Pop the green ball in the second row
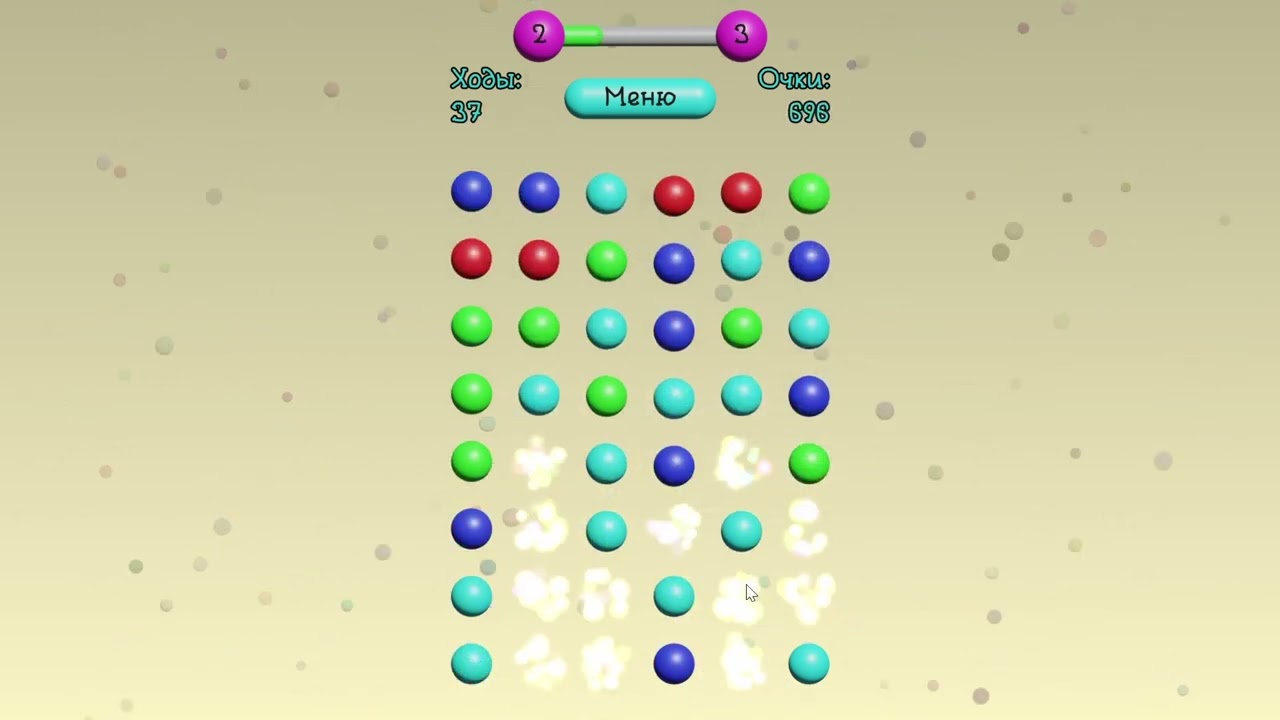The height and width of the screenshot is (720, 1280). (x=606, y=260)
